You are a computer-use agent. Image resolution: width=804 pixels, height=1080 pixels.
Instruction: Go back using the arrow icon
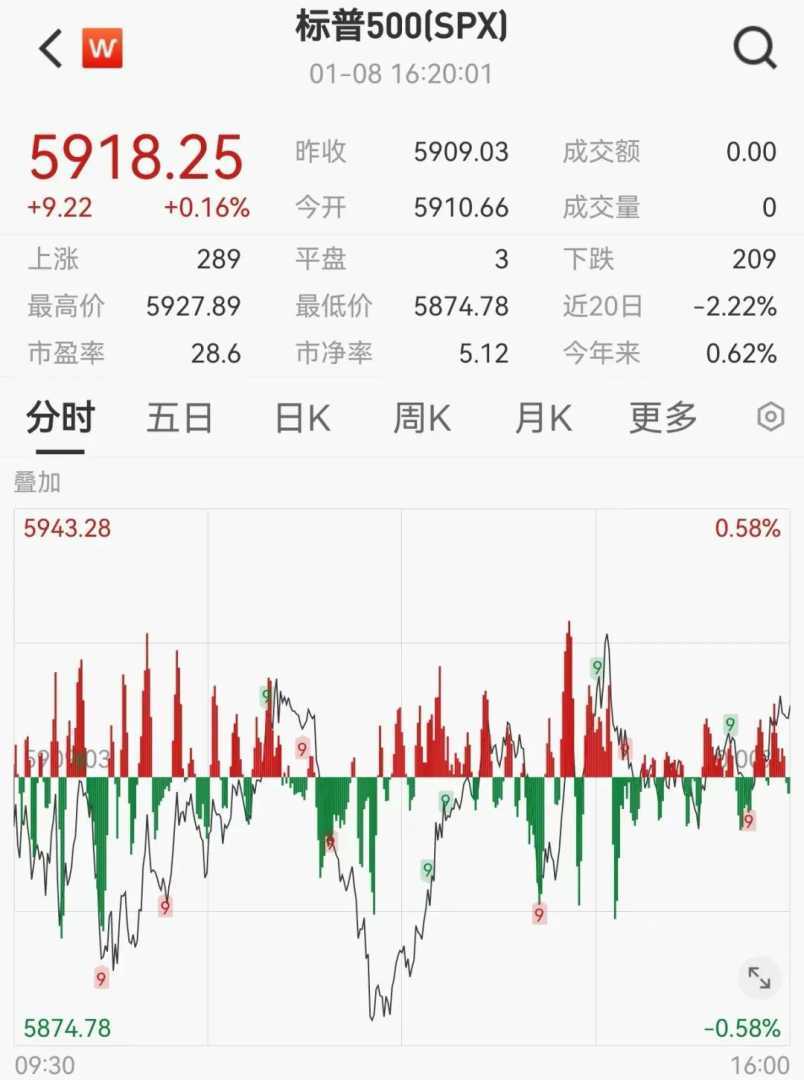point(50,48)
